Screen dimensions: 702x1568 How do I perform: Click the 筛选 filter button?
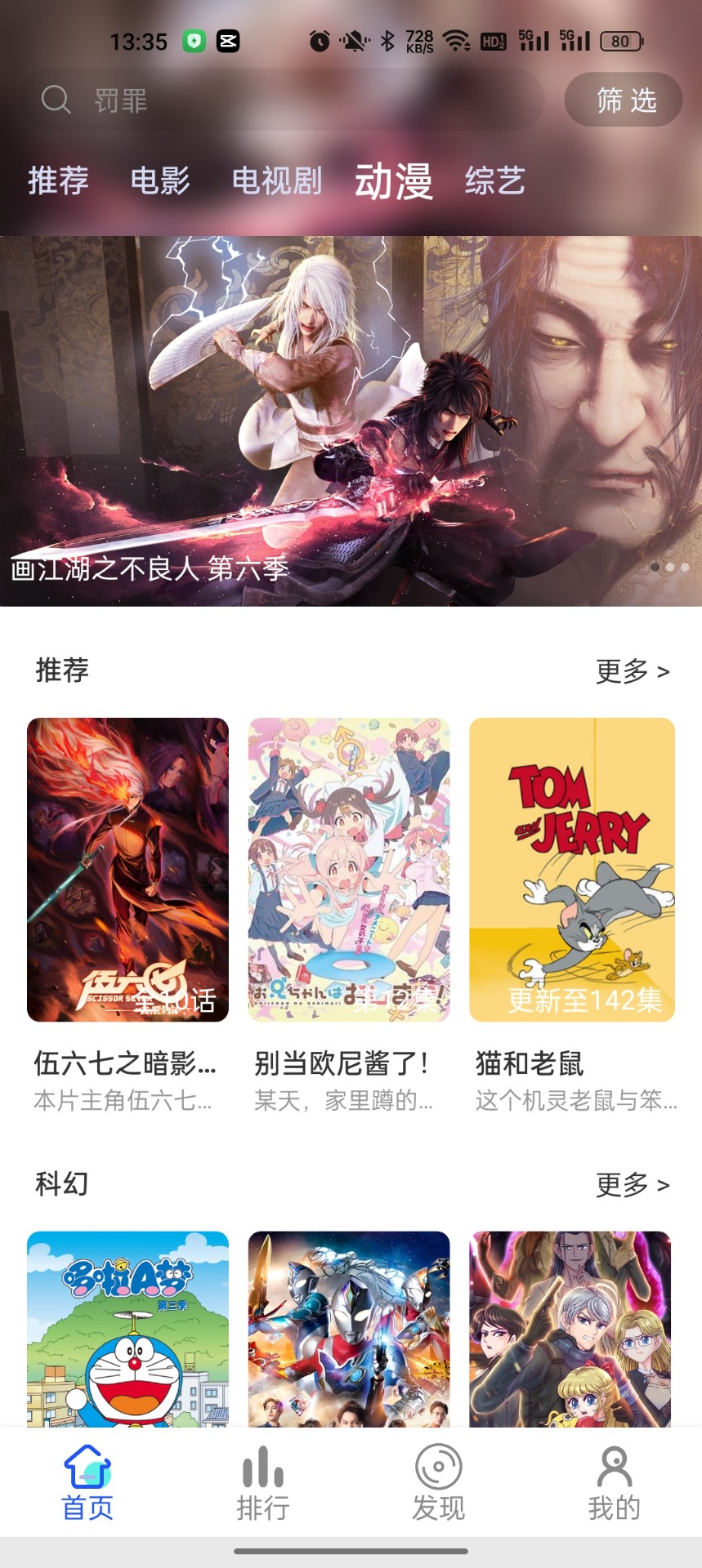[x=623, y=100]
